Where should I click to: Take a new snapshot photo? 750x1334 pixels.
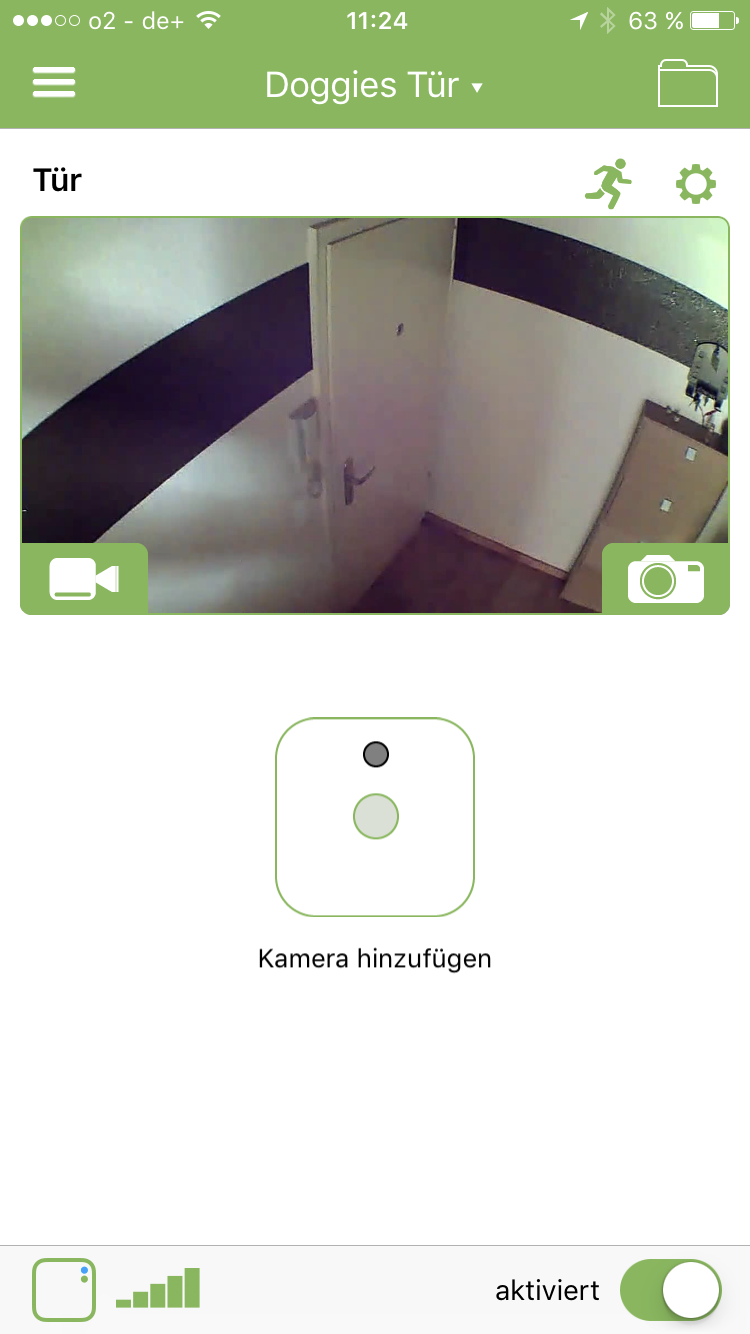[x=665, y=579]
